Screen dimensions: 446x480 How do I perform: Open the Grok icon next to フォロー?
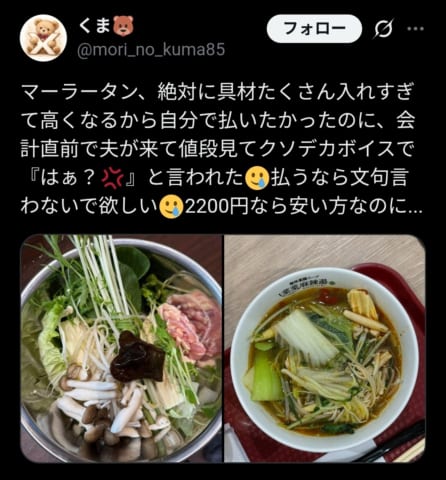point(383,29)
